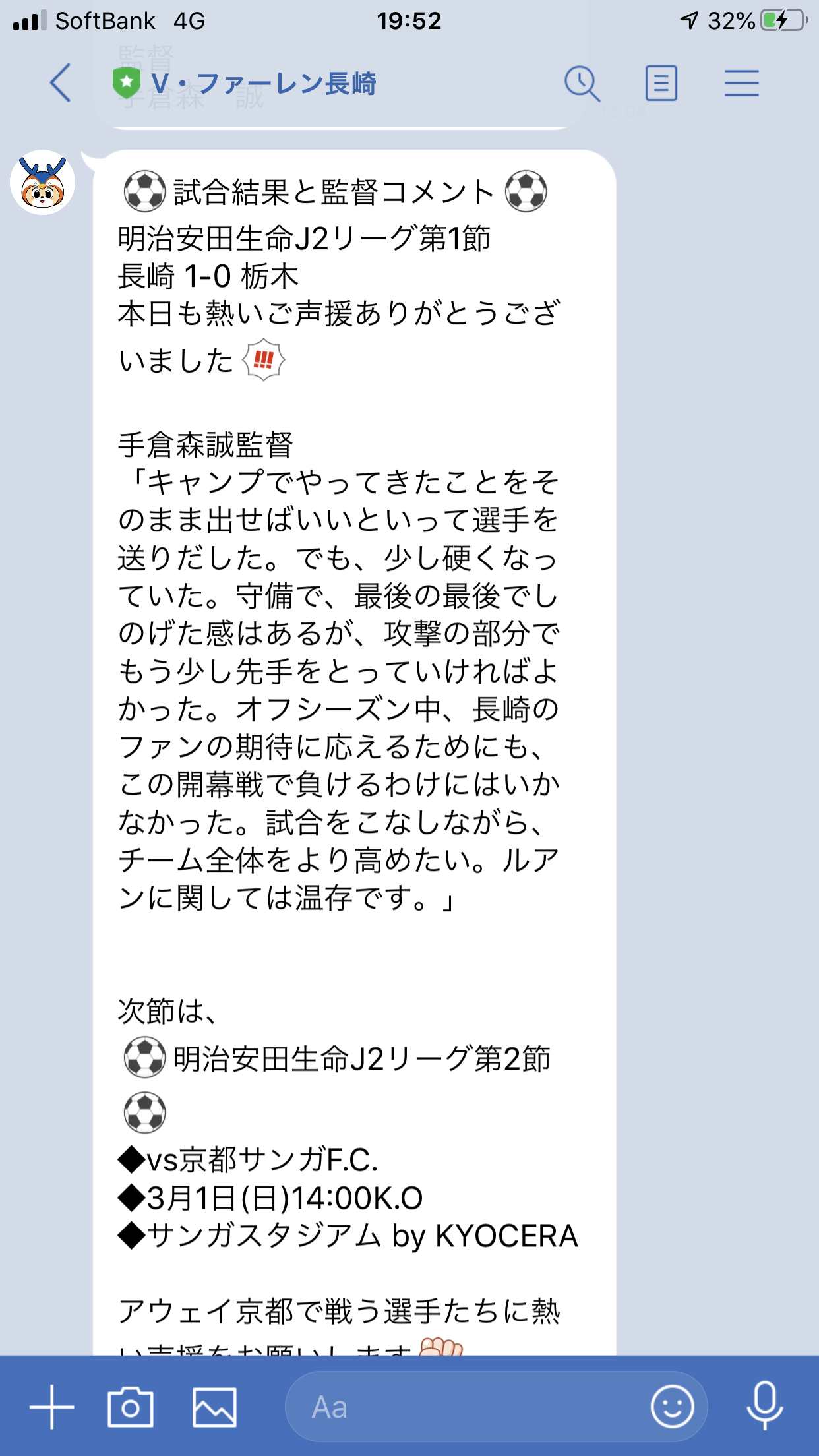Open the emoji and sticker picker
Screen dimensions: 819x1456
[x=672, y=1407]
